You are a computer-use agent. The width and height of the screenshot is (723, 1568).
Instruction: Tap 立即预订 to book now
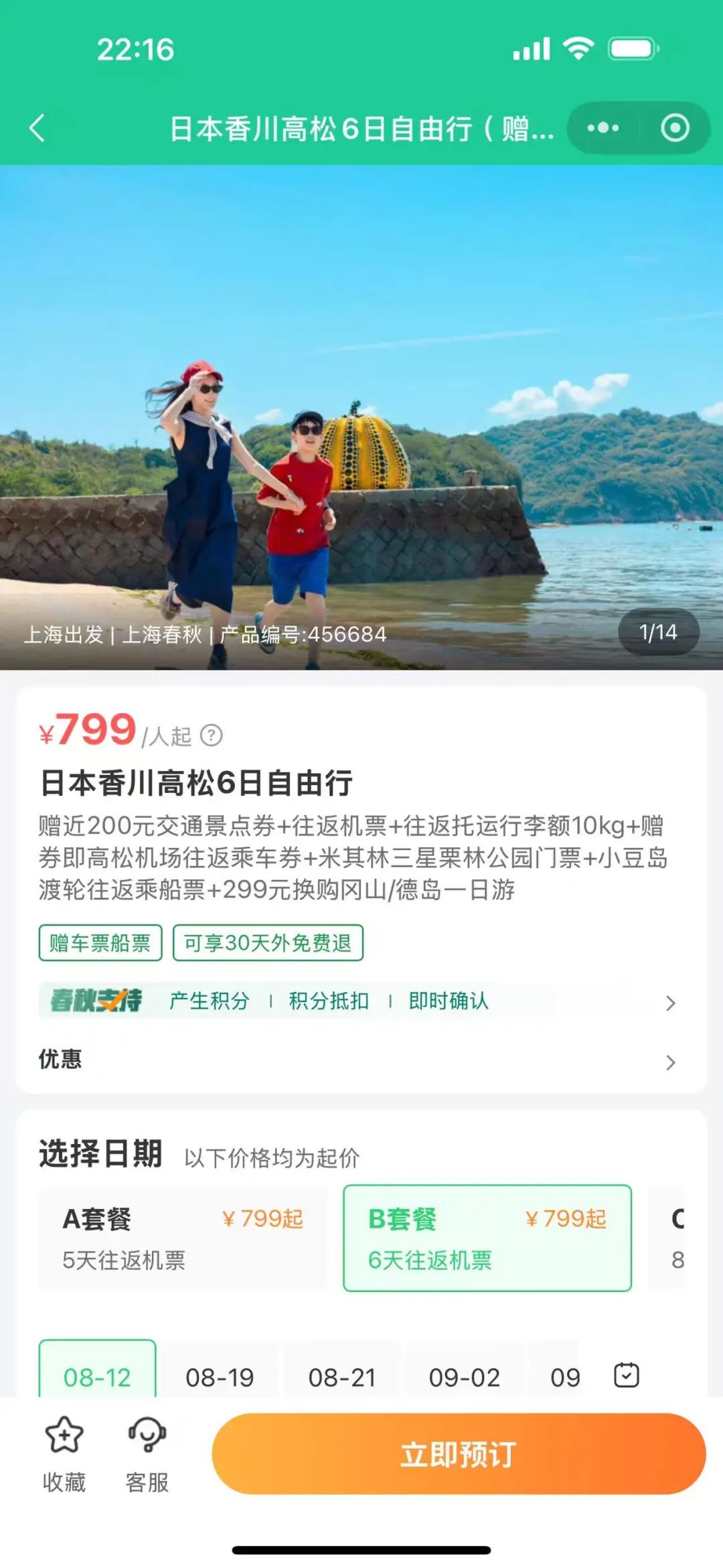pos(459,1454)
